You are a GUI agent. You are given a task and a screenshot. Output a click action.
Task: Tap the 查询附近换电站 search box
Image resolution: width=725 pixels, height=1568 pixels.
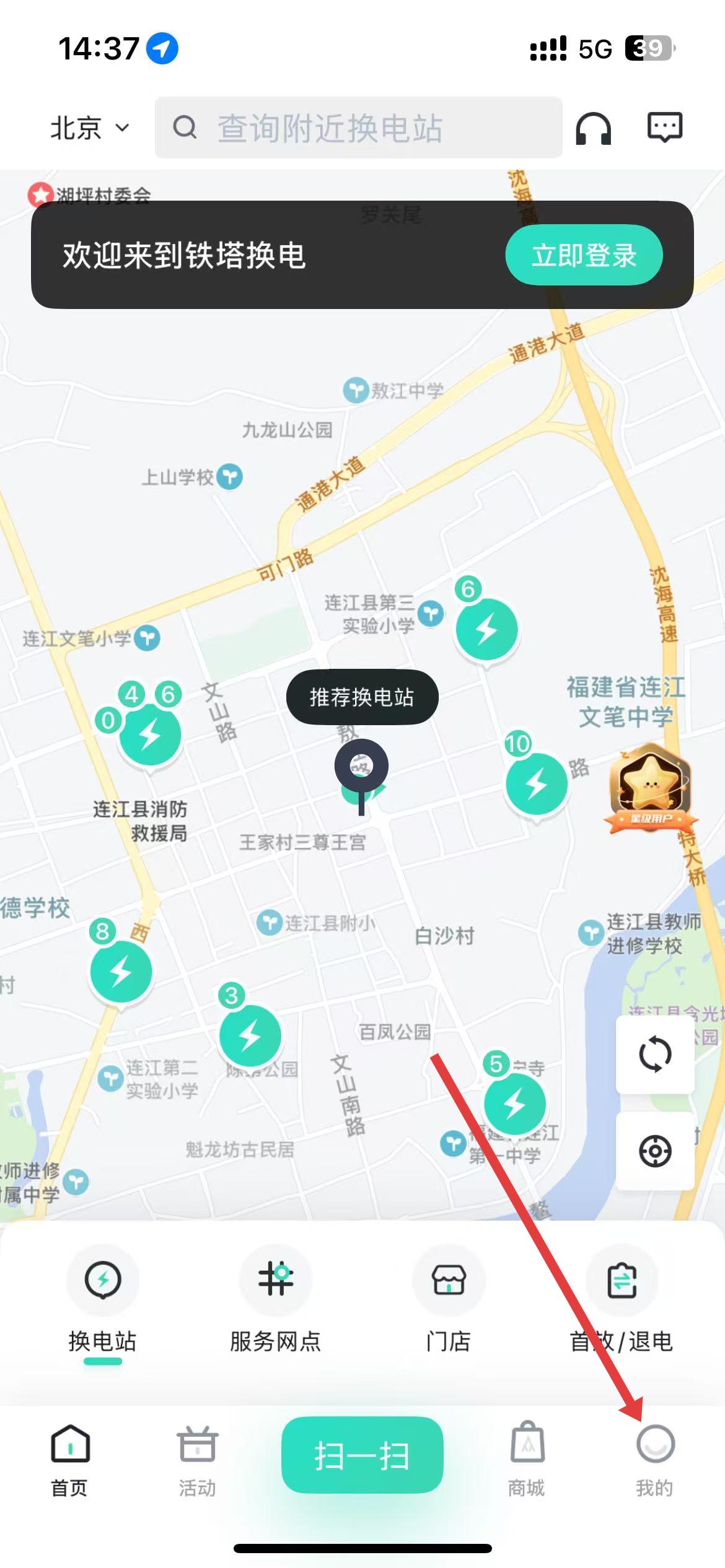point(358,128)
